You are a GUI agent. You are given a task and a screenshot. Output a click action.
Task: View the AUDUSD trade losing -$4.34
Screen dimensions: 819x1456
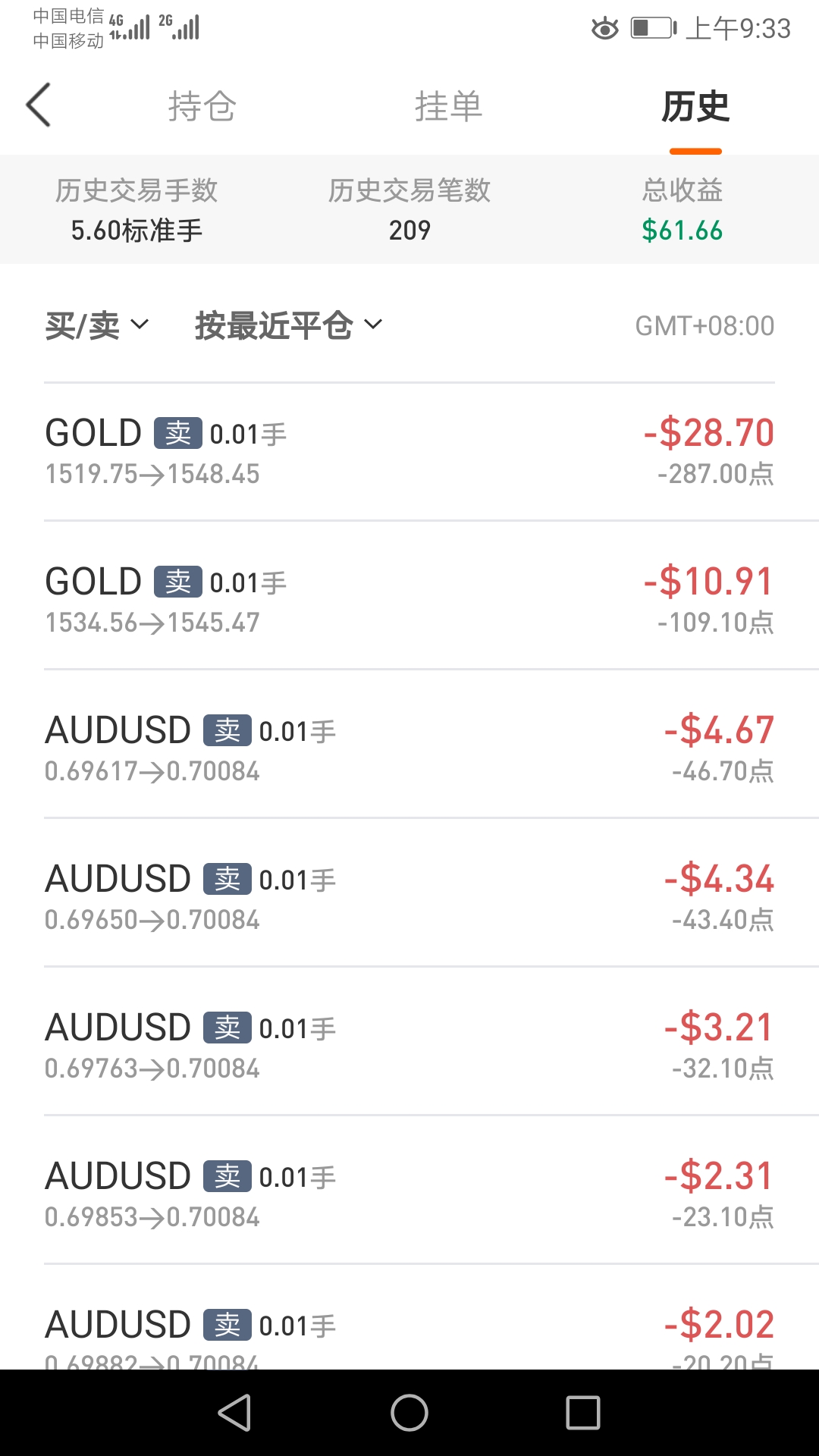409,893
